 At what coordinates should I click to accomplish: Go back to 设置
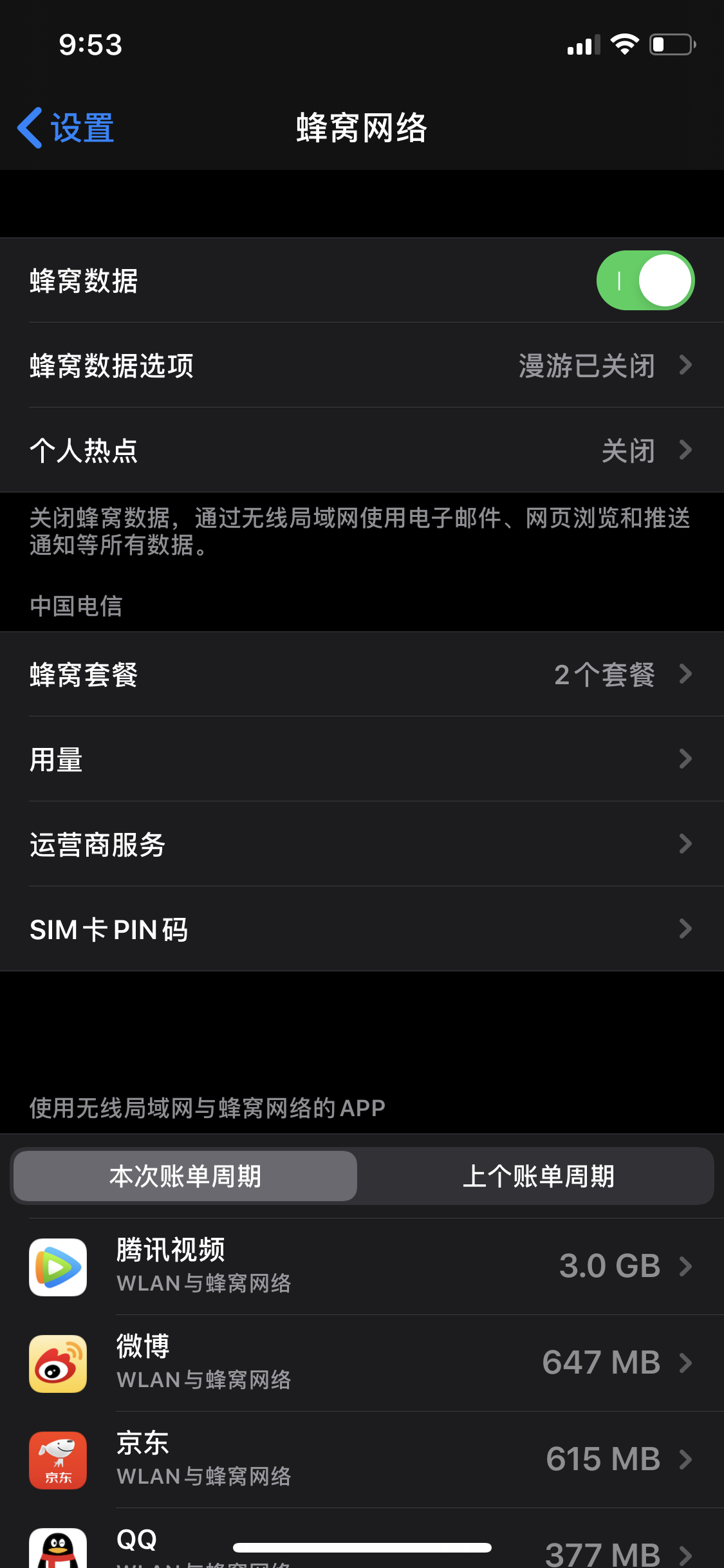point(66,127)
